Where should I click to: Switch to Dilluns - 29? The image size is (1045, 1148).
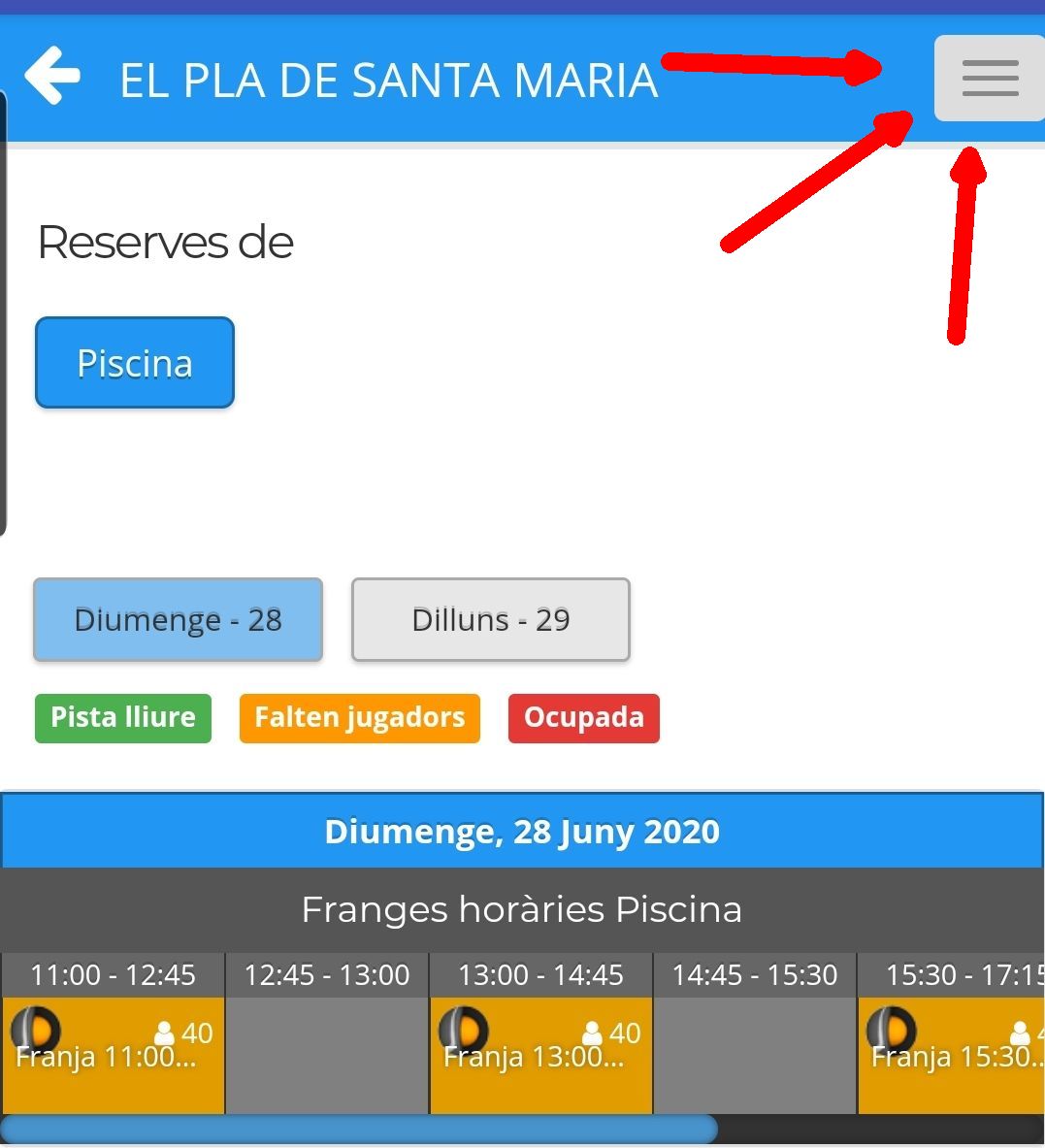click(491, 620)
